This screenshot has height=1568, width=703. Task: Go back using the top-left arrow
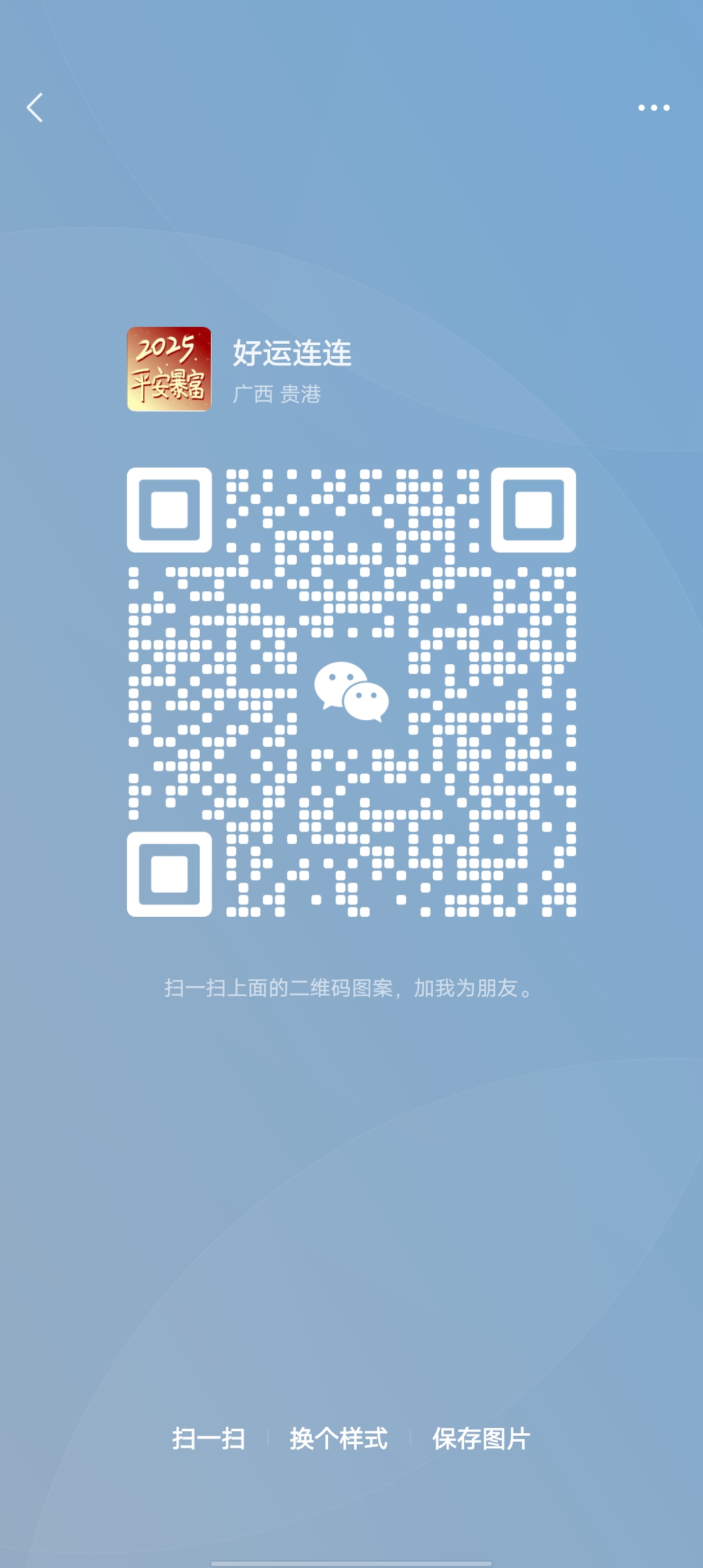pyautogui.click(x=35, y=107)
